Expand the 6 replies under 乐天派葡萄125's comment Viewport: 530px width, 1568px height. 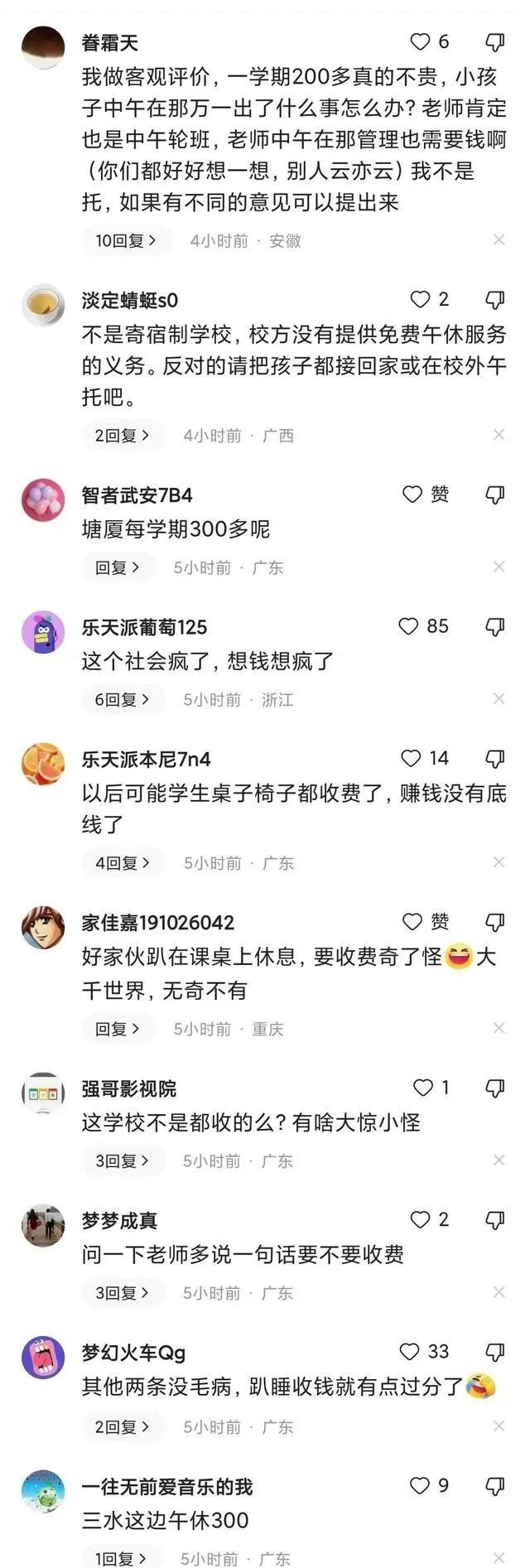pos(123,700)
